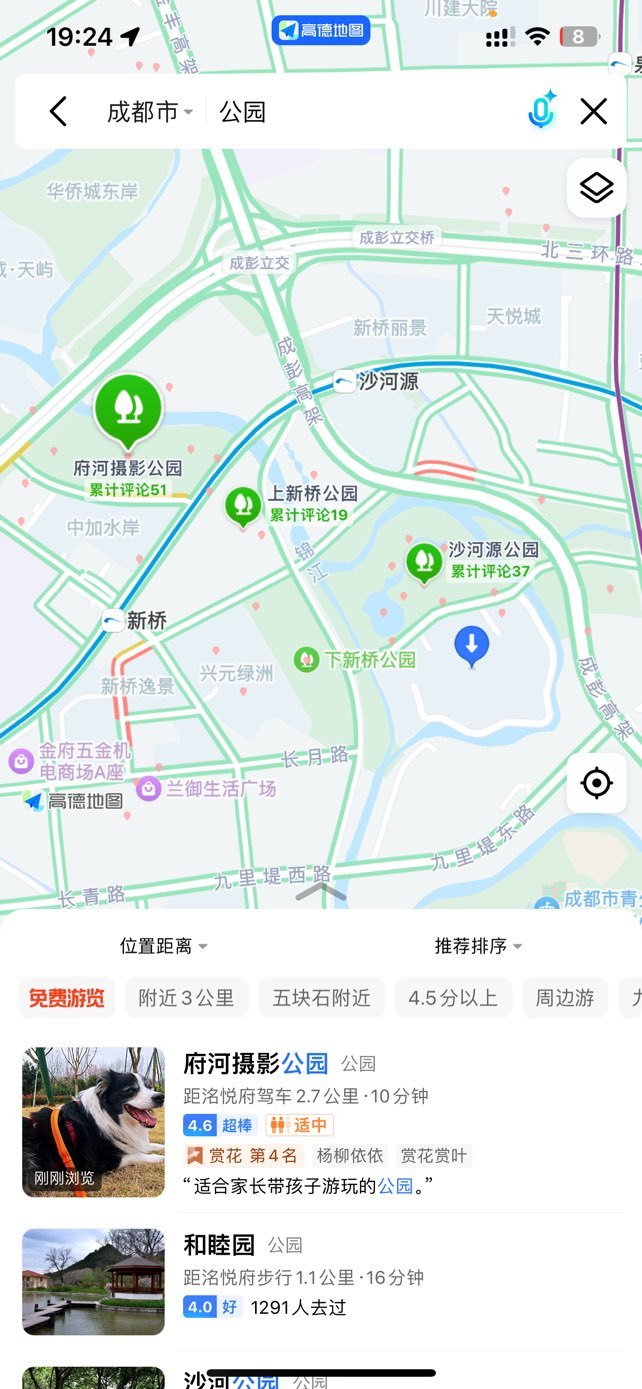Go back with the arrow icon
642x1389 pixels.
coord(58,111)
